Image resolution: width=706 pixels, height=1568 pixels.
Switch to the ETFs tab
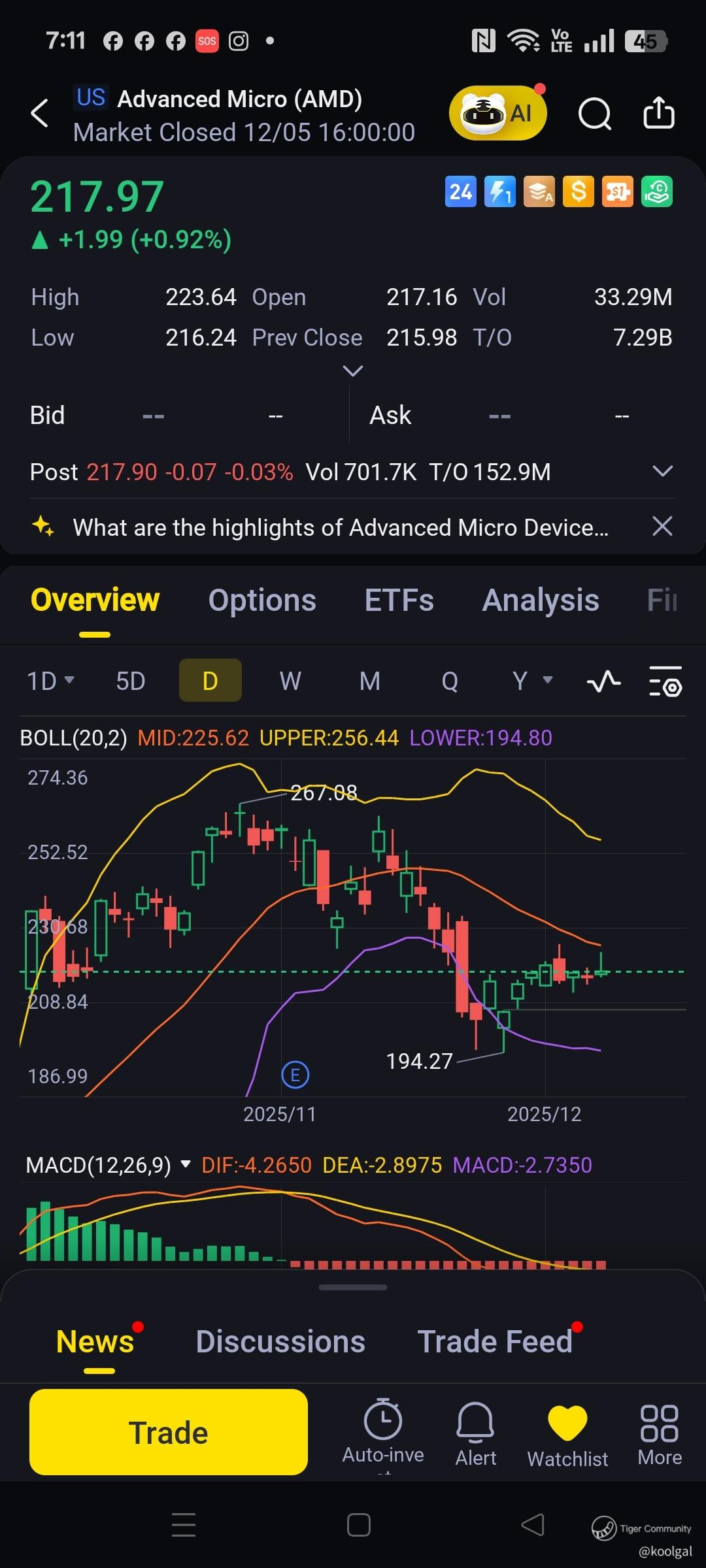click(399, 600)
